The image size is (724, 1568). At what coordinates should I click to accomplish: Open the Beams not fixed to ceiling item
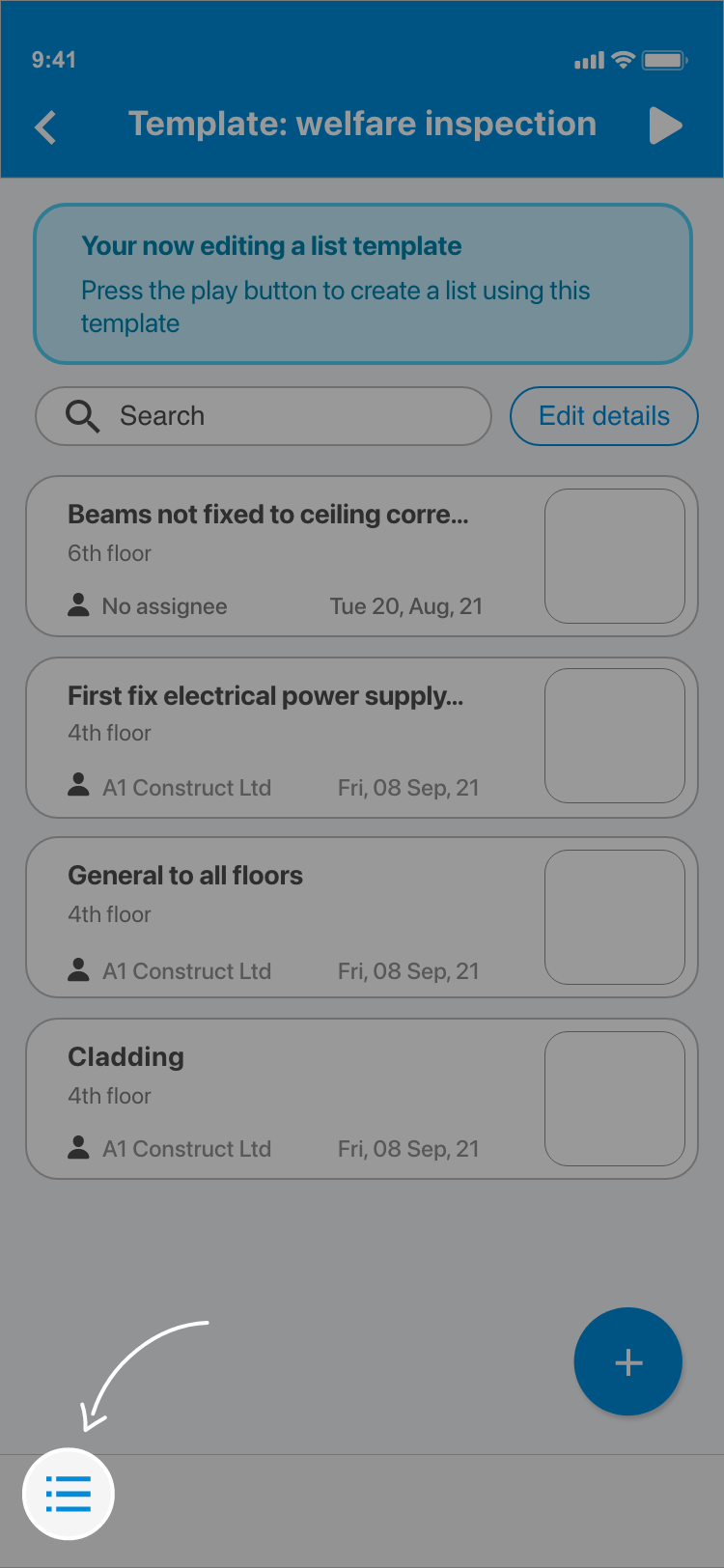290,555
